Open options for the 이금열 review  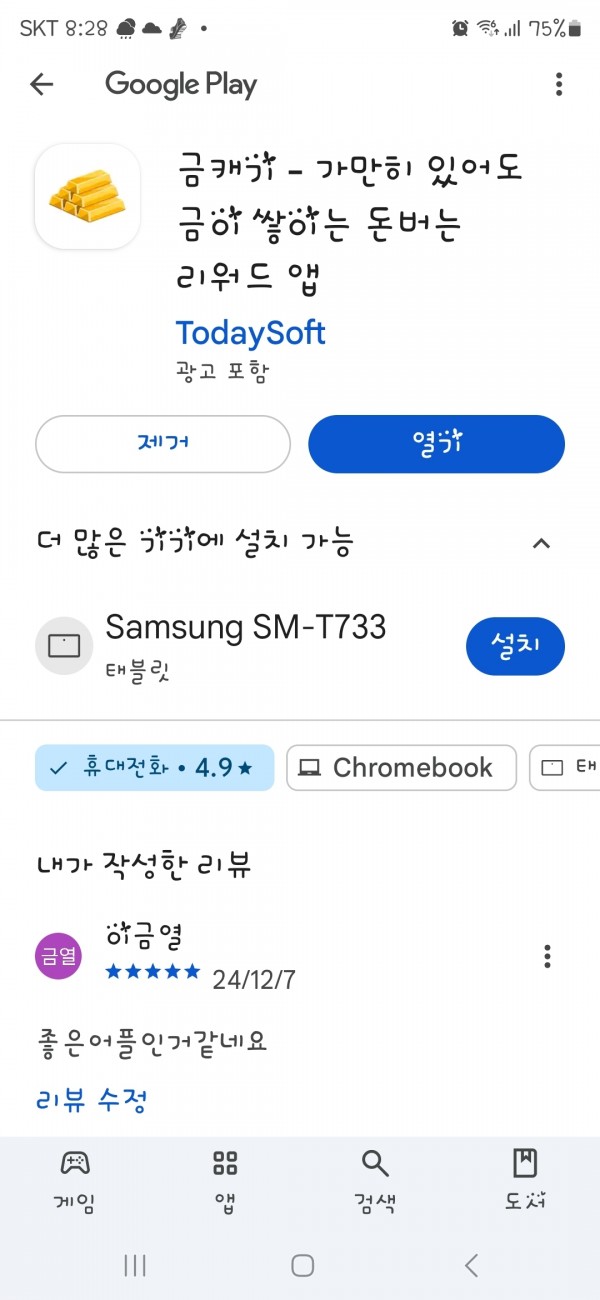[x=547, y=956]
